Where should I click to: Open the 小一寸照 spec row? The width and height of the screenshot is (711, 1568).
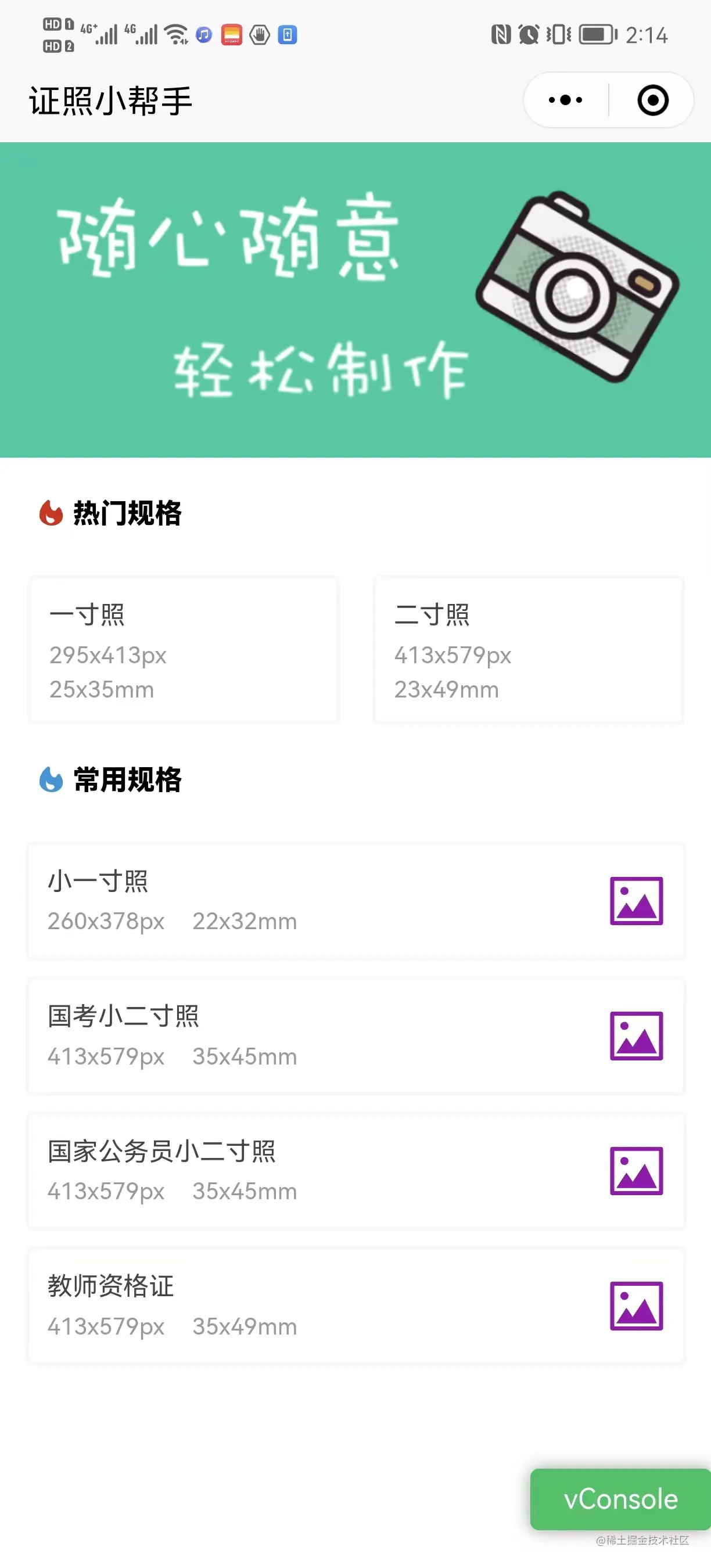[356, 901]
